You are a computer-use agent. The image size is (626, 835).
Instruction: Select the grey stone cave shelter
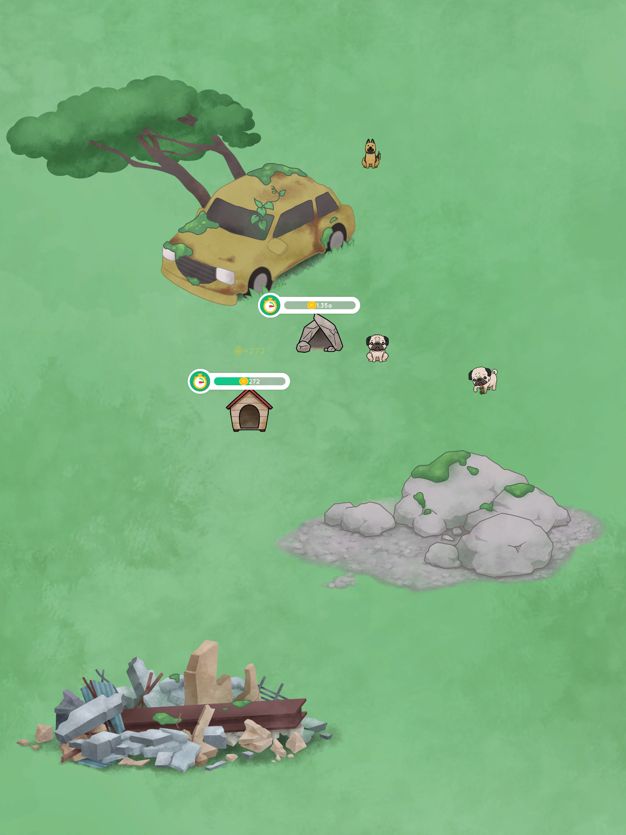(319, 334)
